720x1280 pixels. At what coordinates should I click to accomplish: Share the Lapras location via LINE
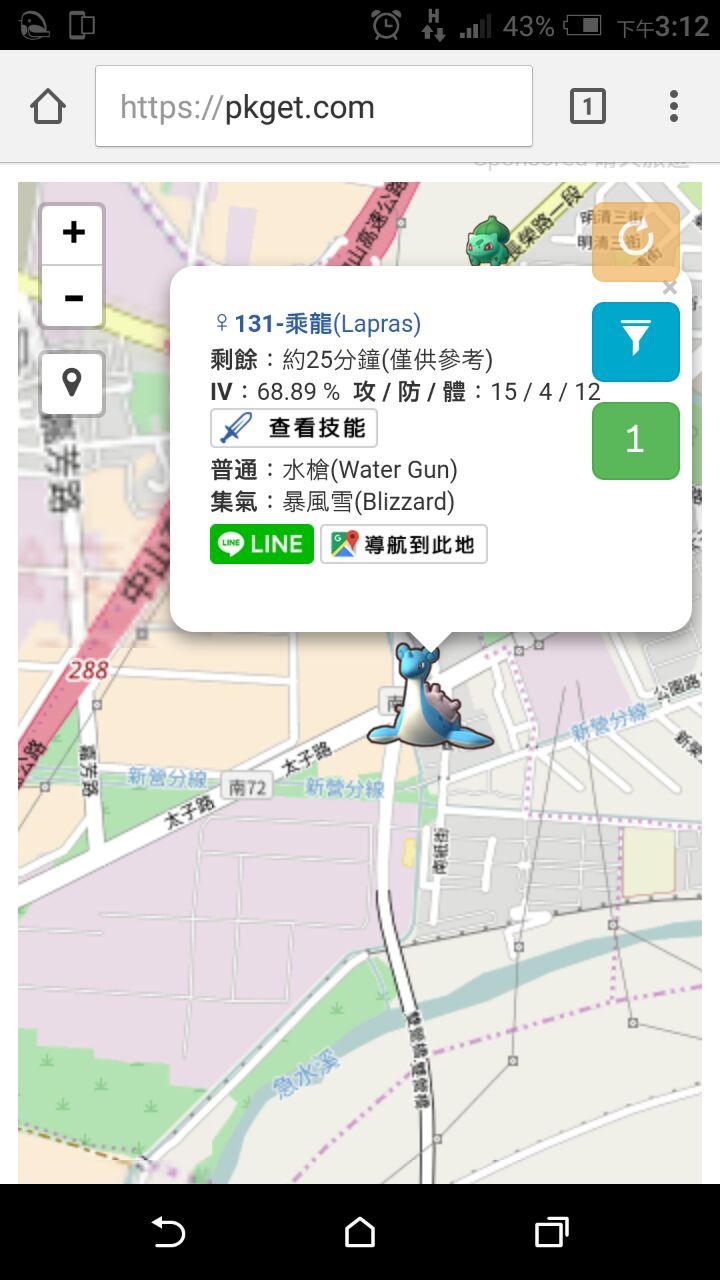tap(262, 544)
